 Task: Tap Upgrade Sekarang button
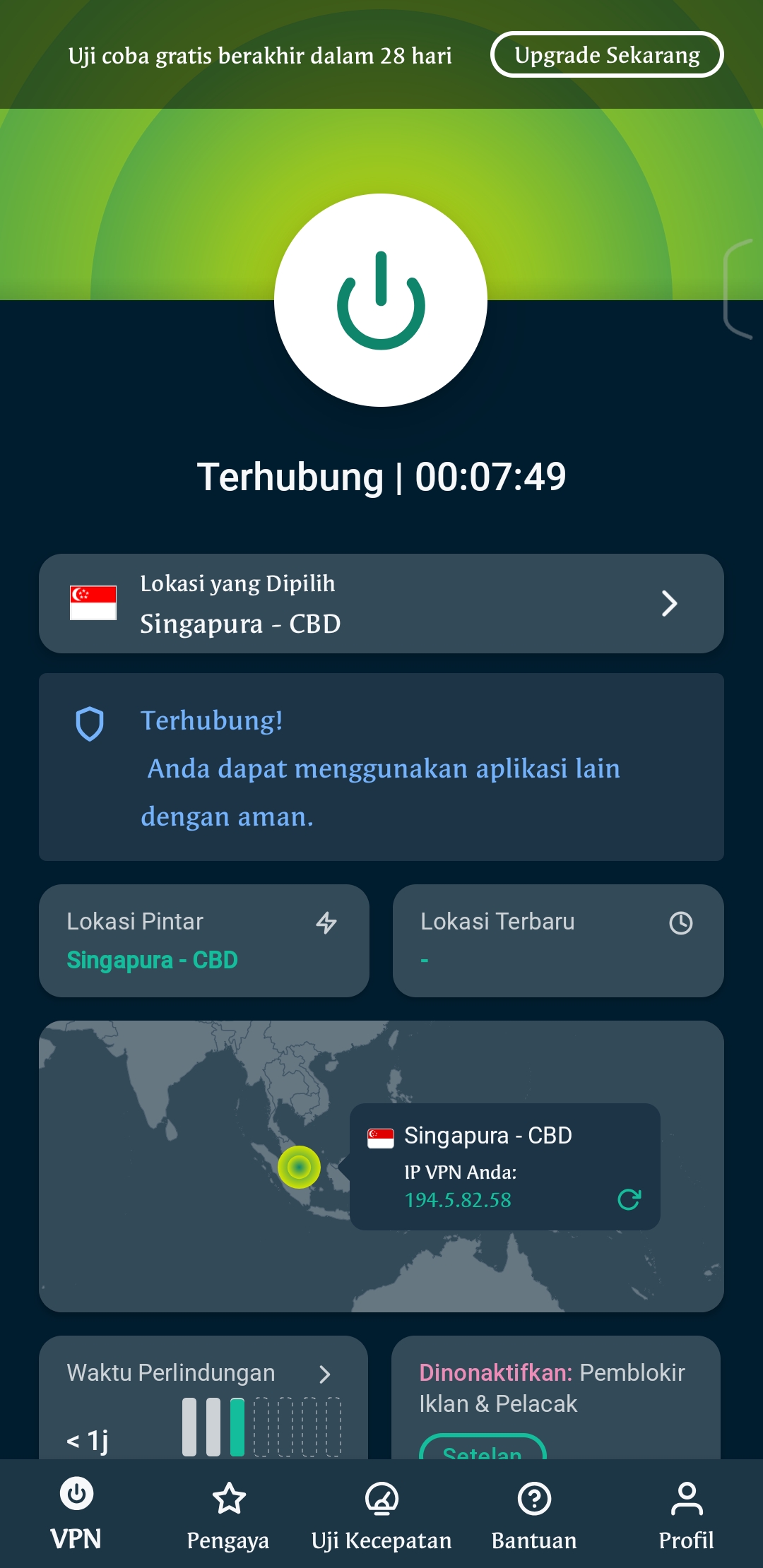(607, 55)
